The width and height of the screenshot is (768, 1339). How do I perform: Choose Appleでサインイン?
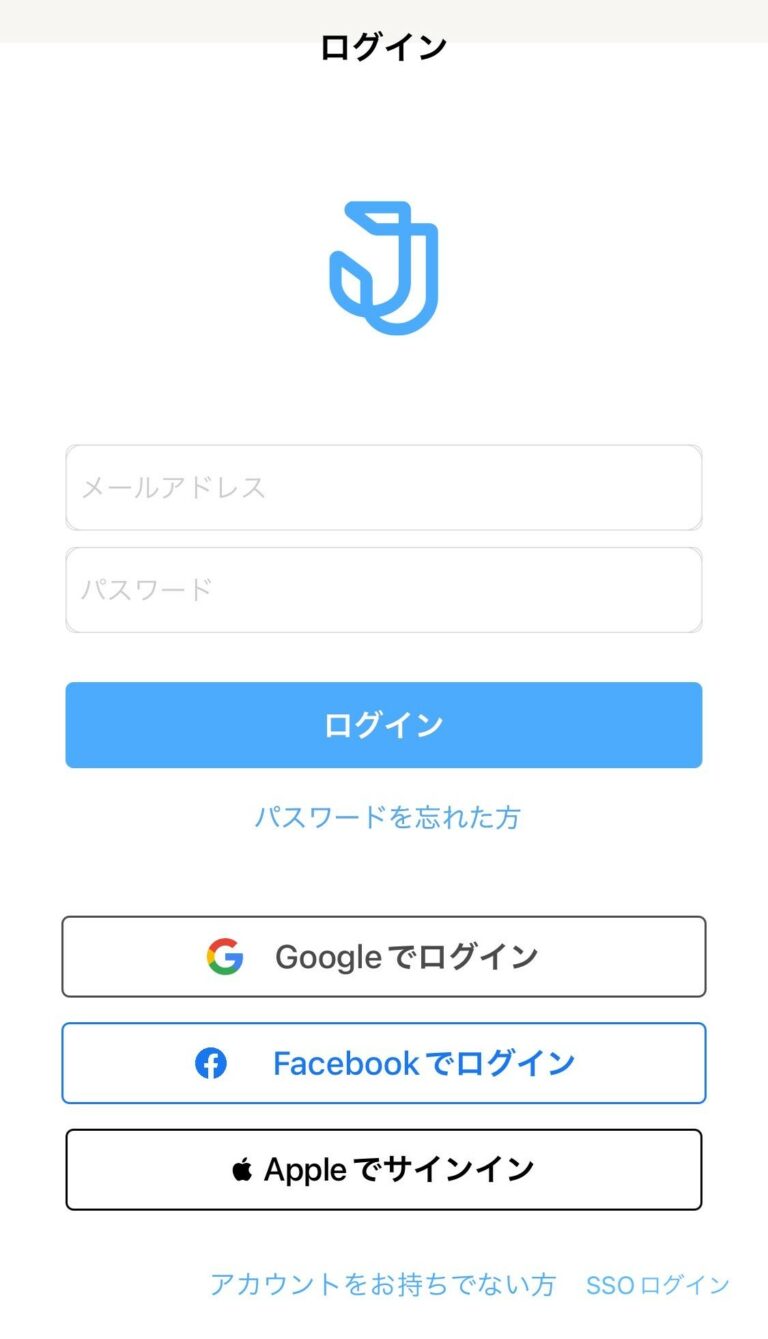click(x=384, y=1168)
